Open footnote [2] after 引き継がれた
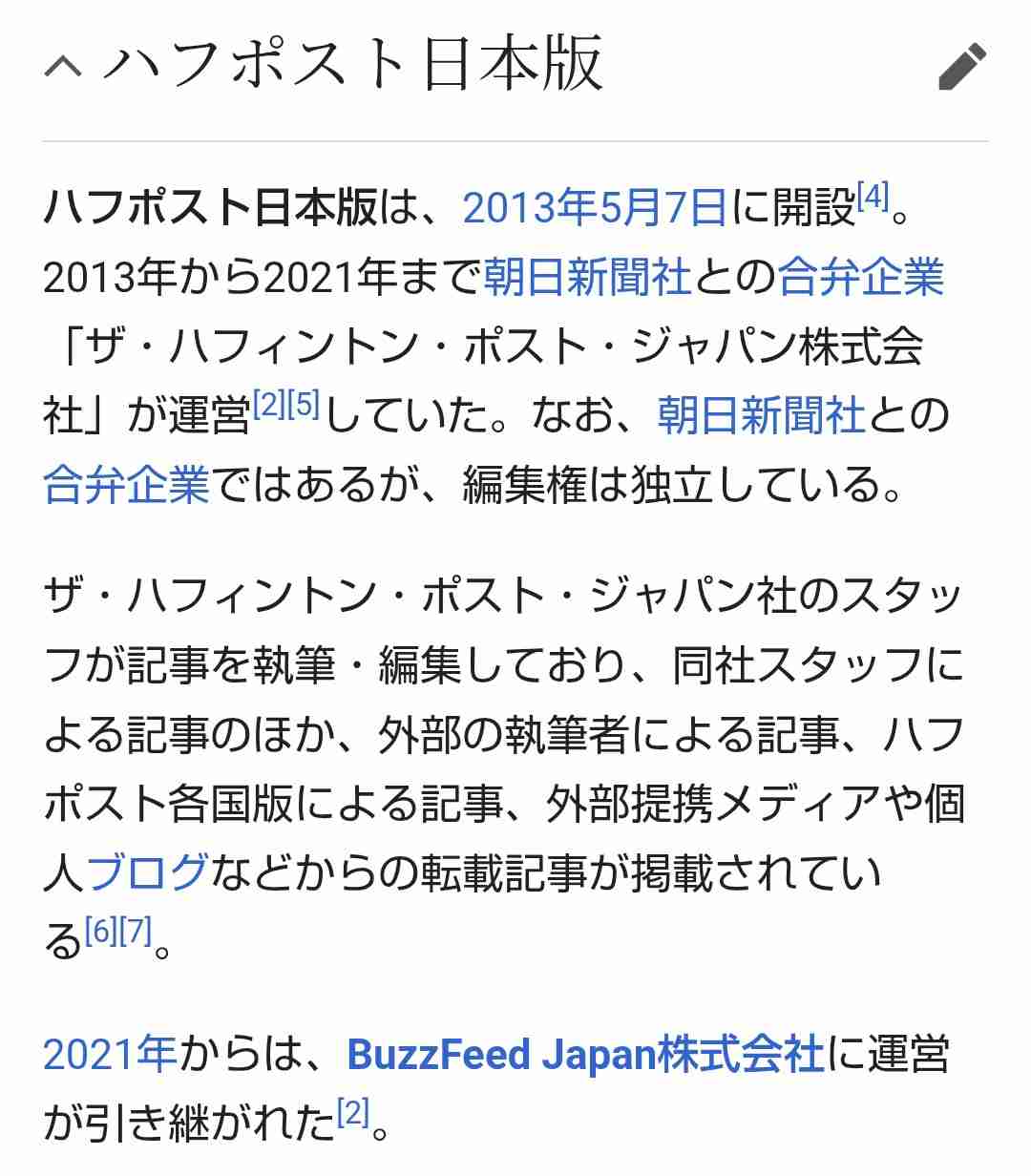1031x1176 pixels. [x=353, y=1113]
